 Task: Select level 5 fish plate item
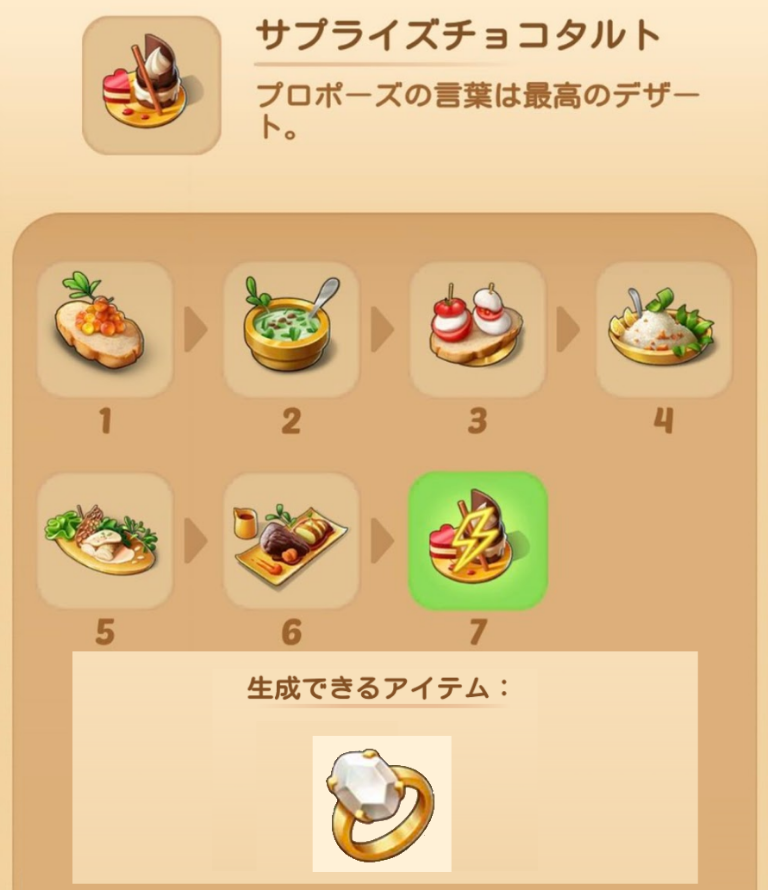pos(104,540)
